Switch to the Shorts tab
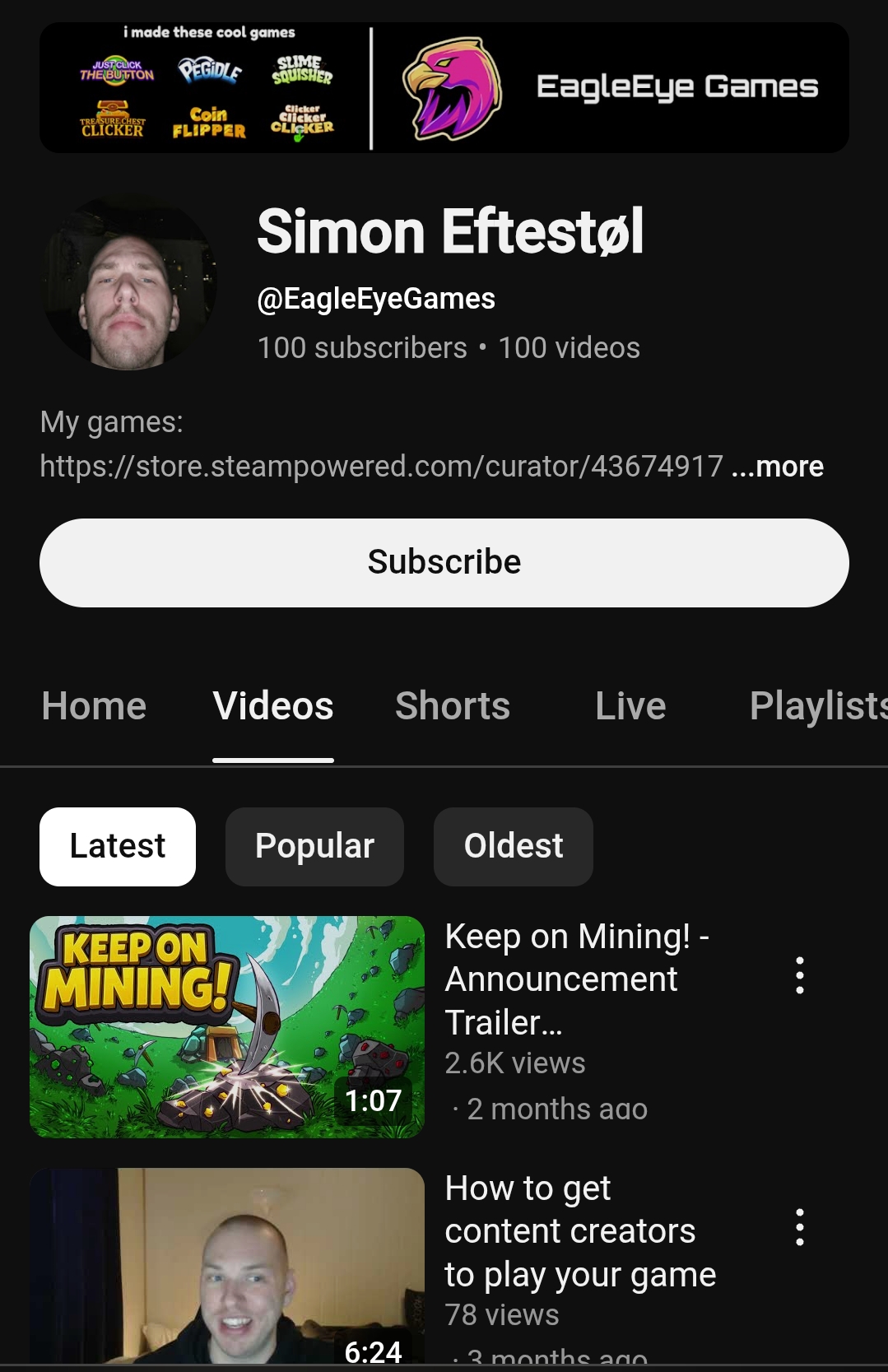 coord(453,706)
